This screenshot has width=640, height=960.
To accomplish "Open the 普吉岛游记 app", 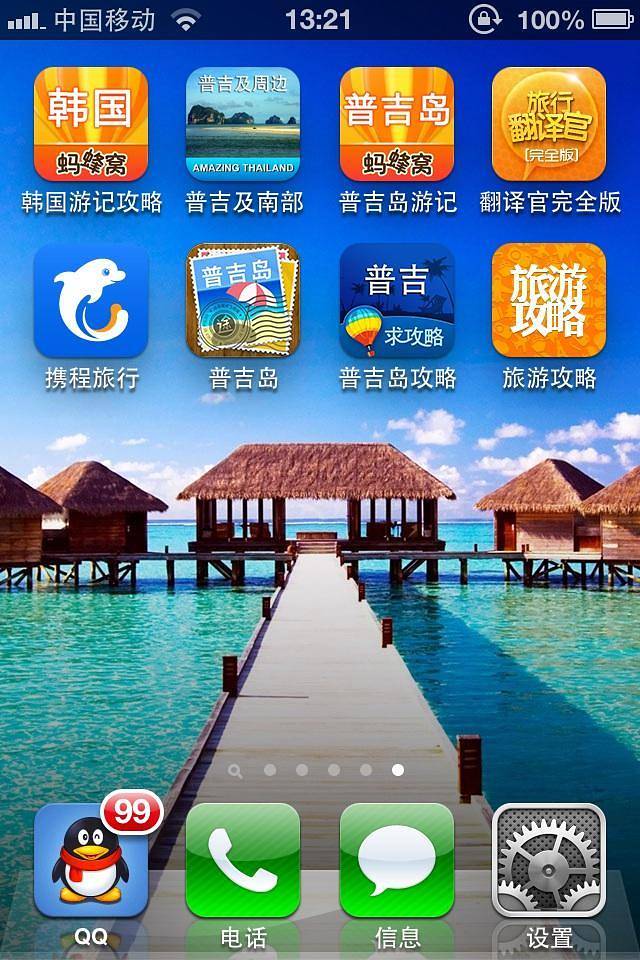I will (x=397, y=124).
